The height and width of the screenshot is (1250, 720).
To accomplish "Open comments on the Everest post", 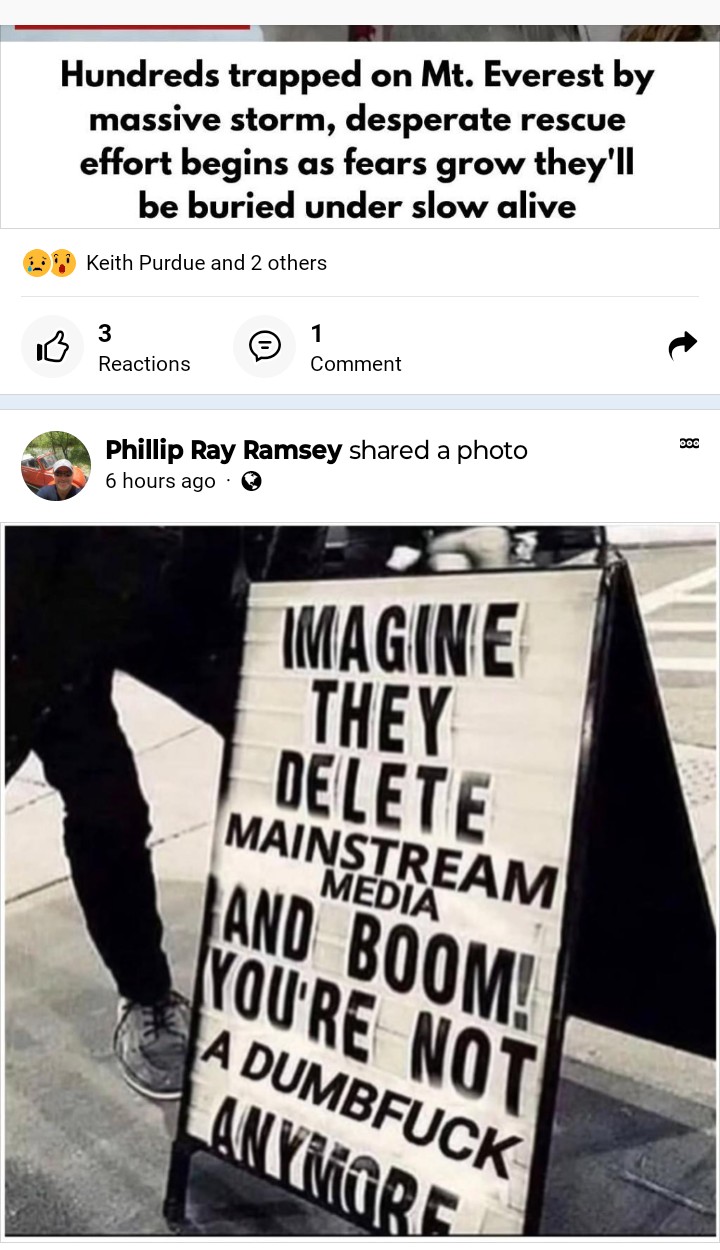I will [265, 347].
